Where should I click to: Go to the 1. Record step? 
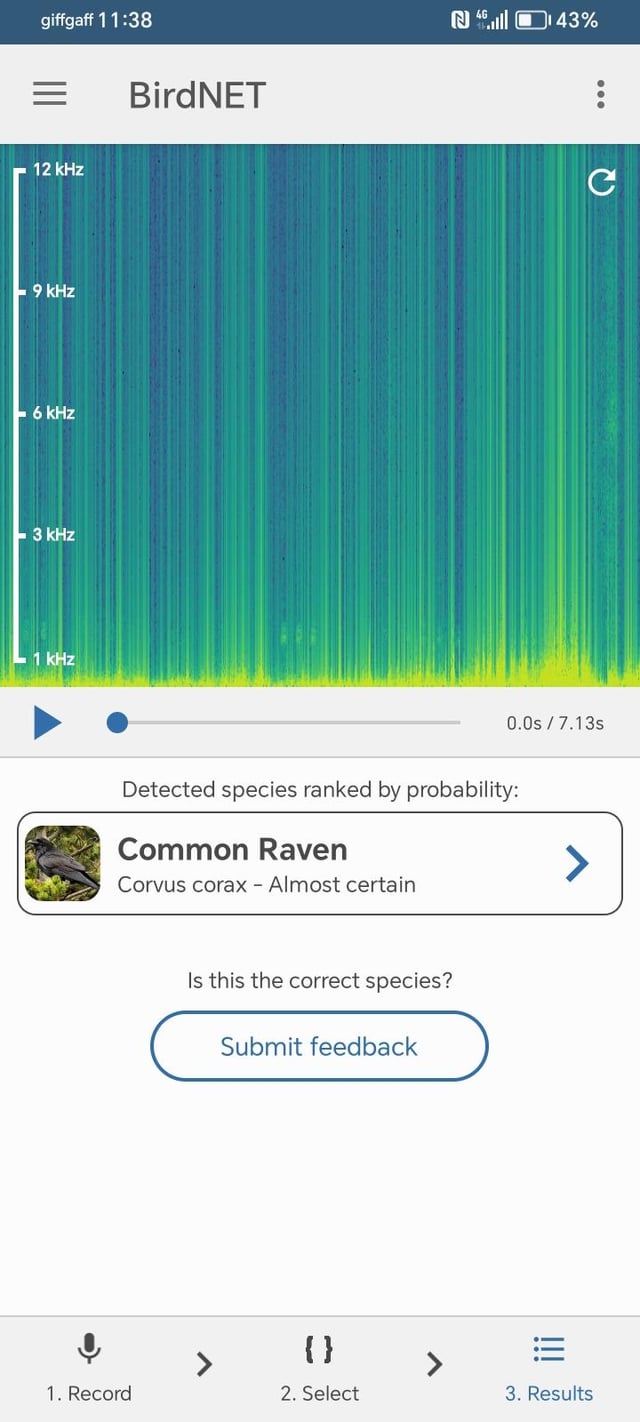point(89,1367)
